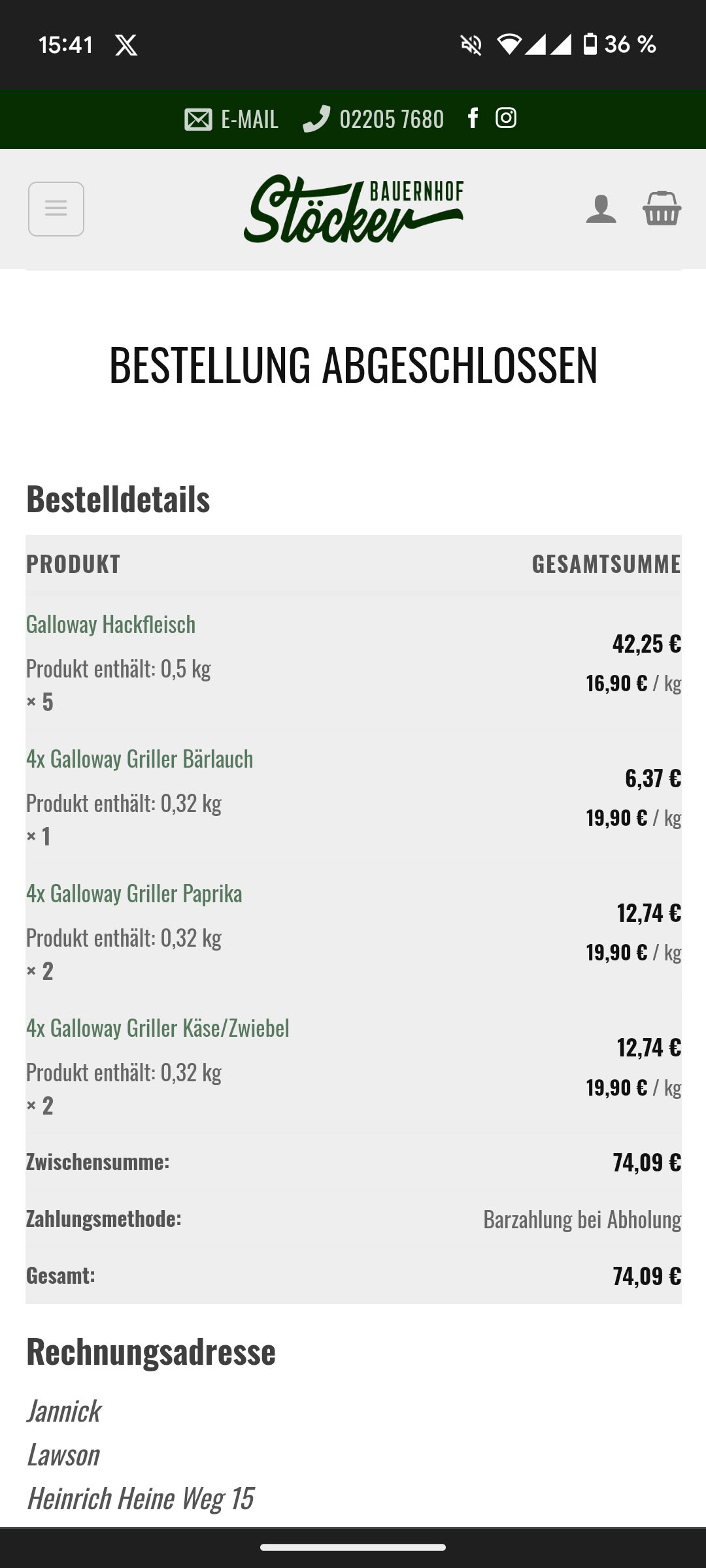Open the Galloway Hackfleisch product link
Viewport: 706px width, 1568px height.
pyautogui.click(x=110, y=625)
